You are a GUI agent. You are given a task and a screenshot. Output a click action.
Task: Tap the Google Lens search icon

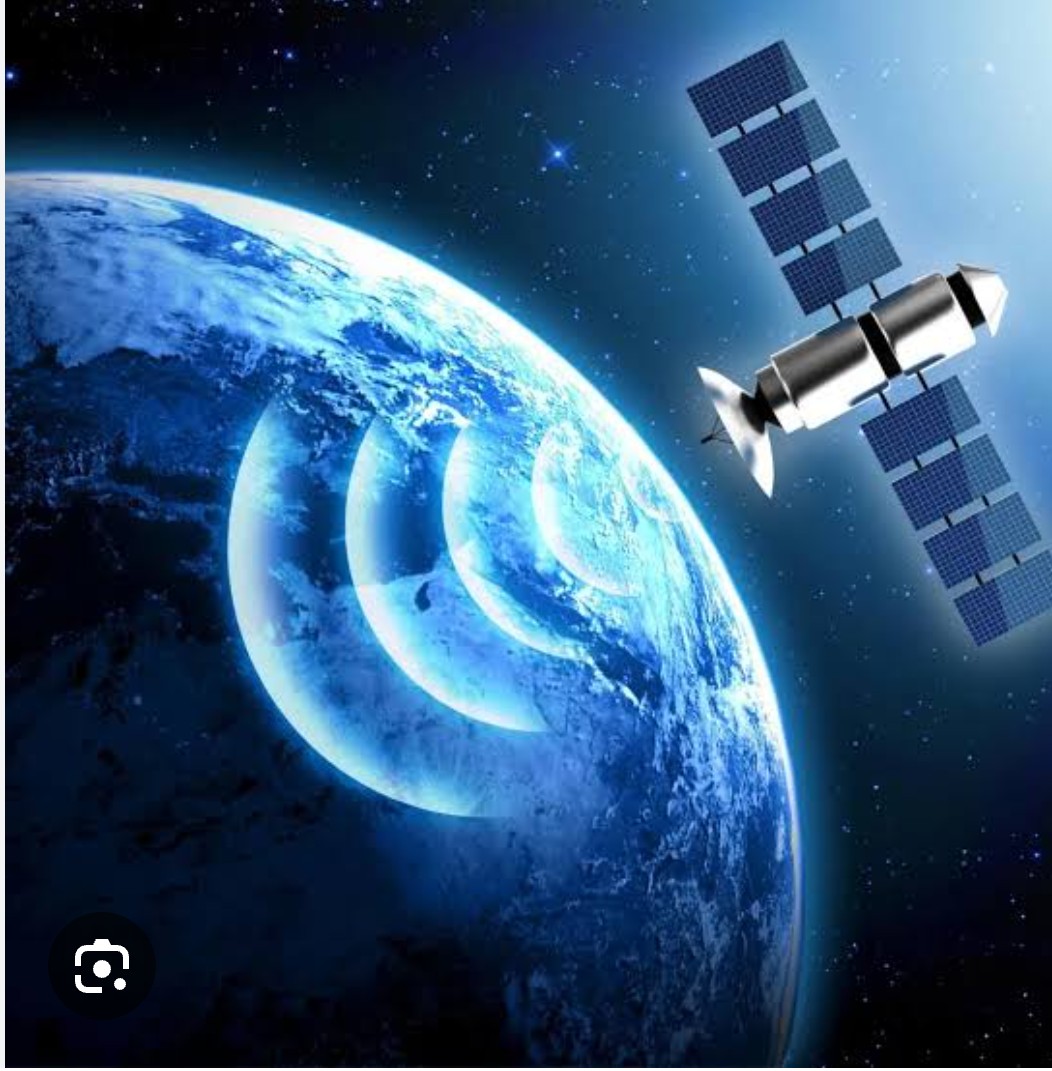click(102, 966)
